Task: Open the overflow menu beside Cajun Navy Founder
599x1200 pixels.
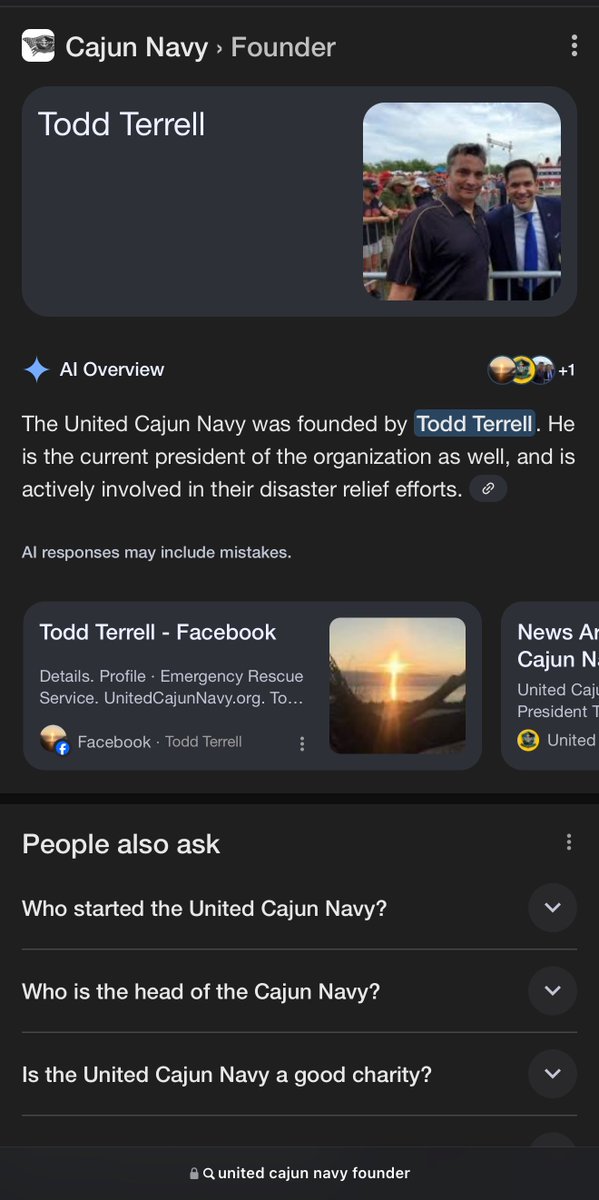Action: (573, 46)
